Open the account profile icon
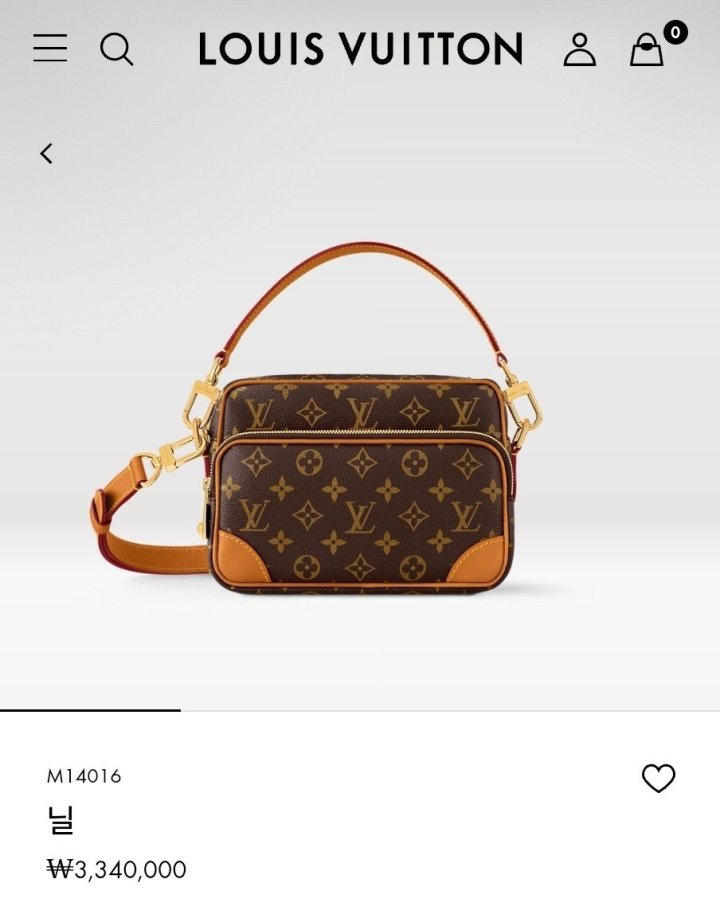 579,49
